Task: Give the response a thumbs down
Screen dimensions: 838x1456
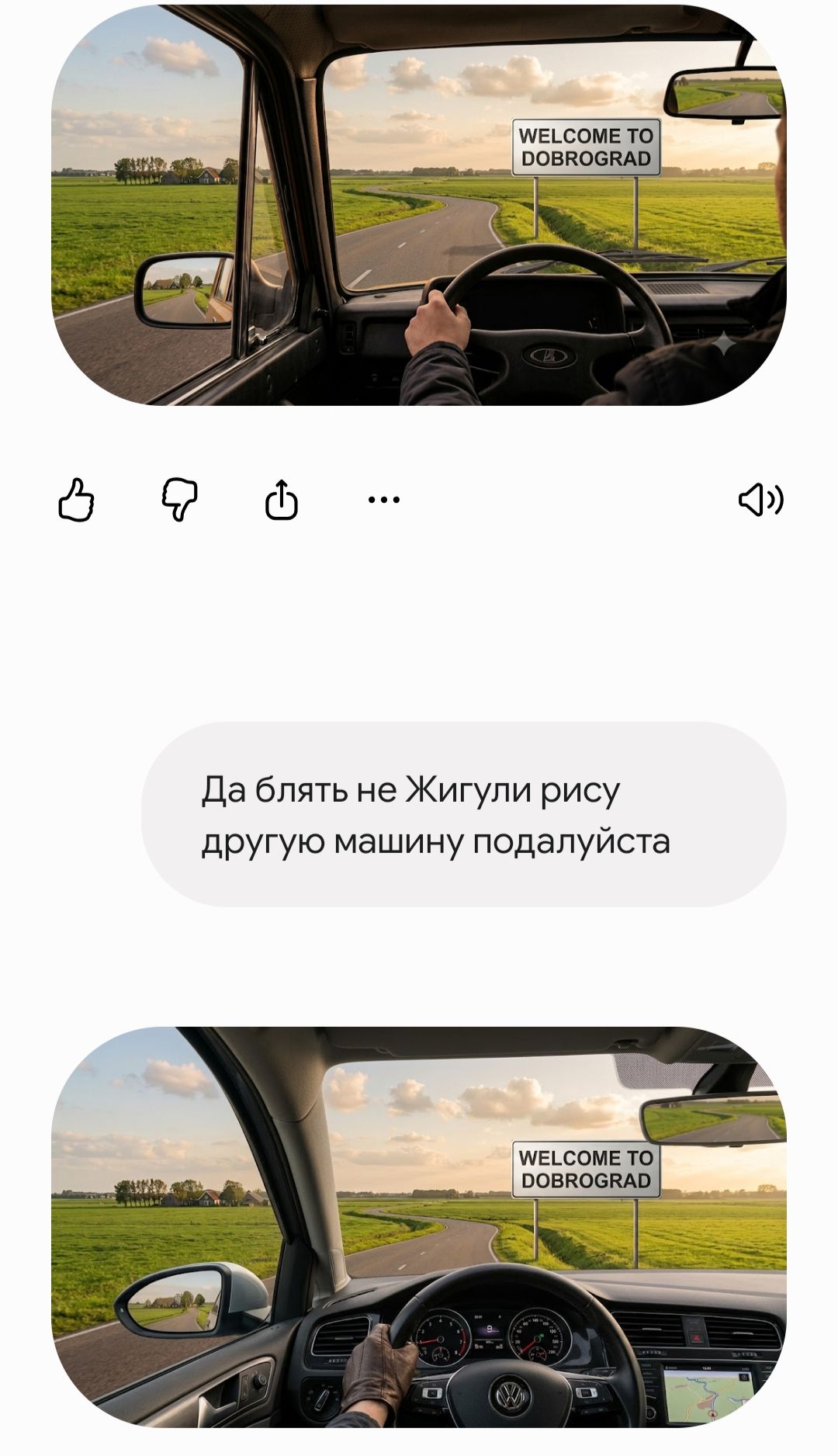Action: point(179,500)
